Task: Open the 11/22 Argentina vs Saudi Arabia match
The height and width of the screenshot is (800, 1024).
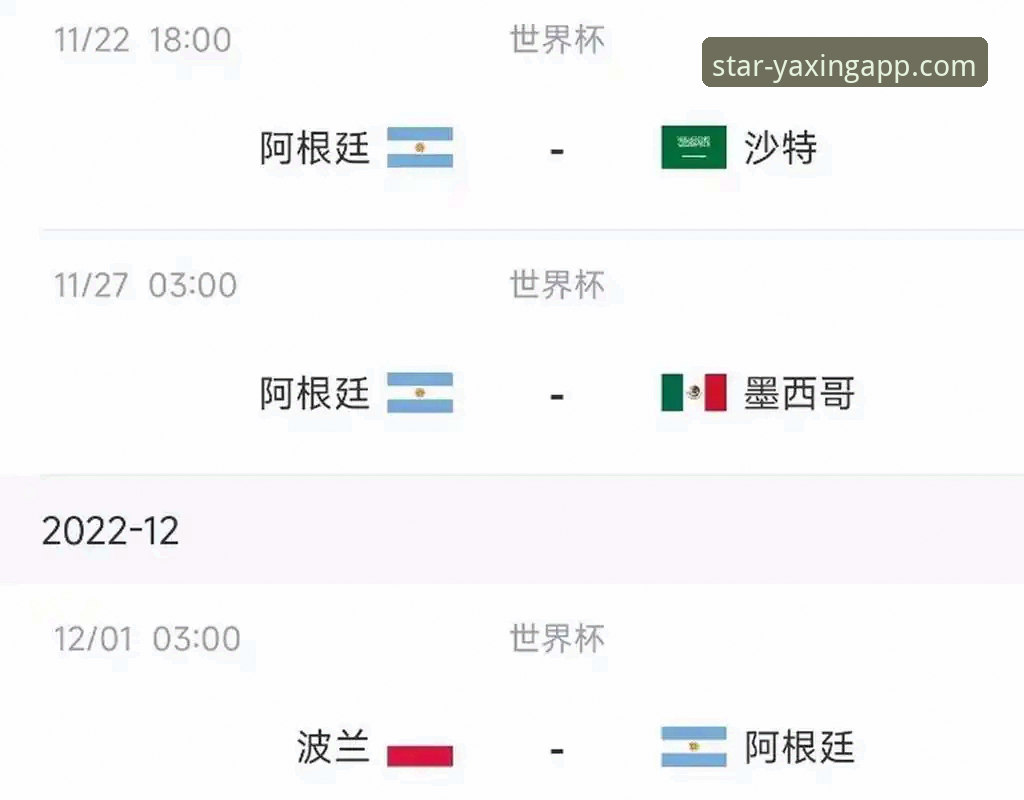Action: point(556,148)
